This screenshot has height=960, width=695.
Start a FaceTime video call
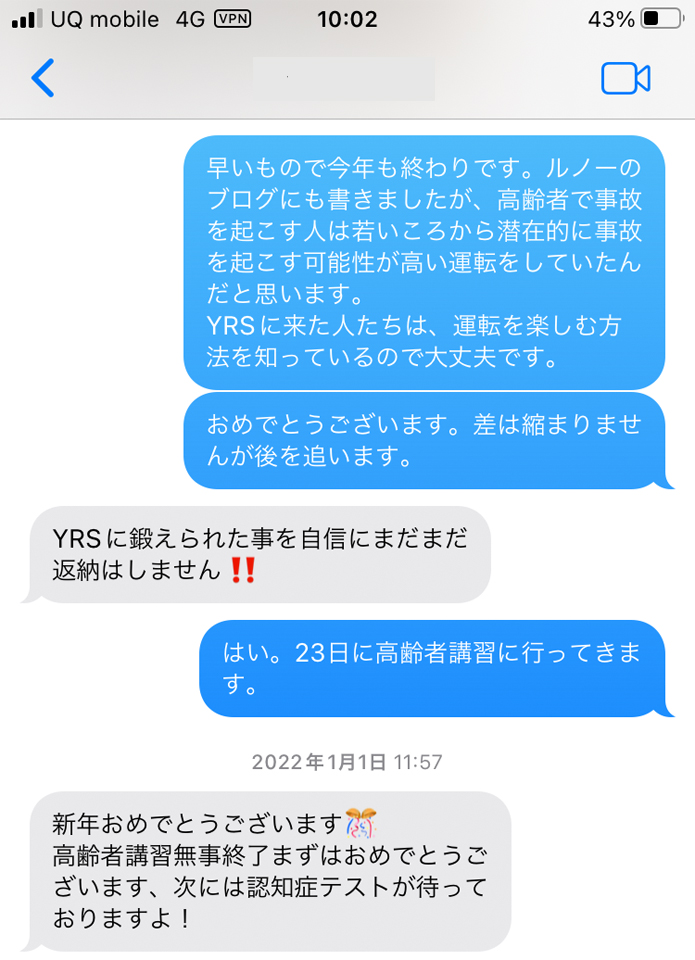click(625, 79)
